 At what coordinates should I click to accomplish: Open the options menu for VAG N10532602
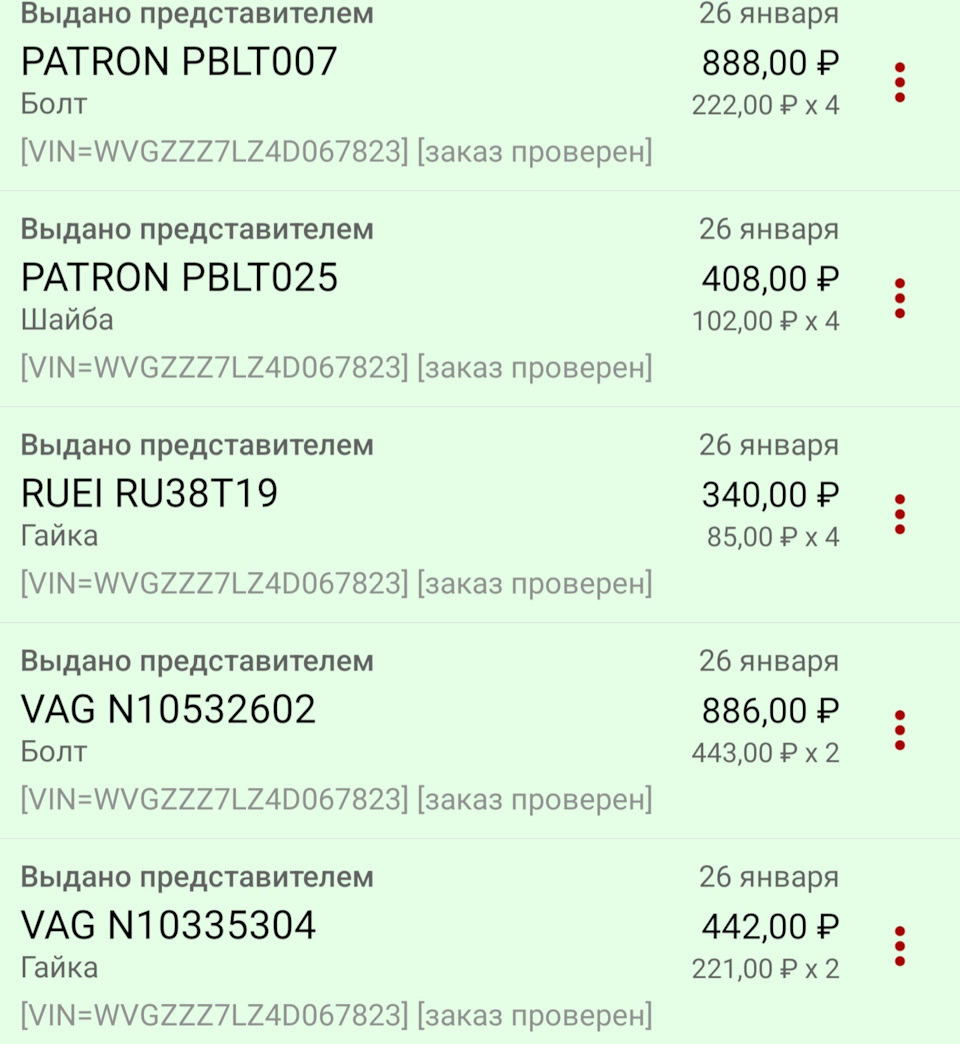[900, 730]
